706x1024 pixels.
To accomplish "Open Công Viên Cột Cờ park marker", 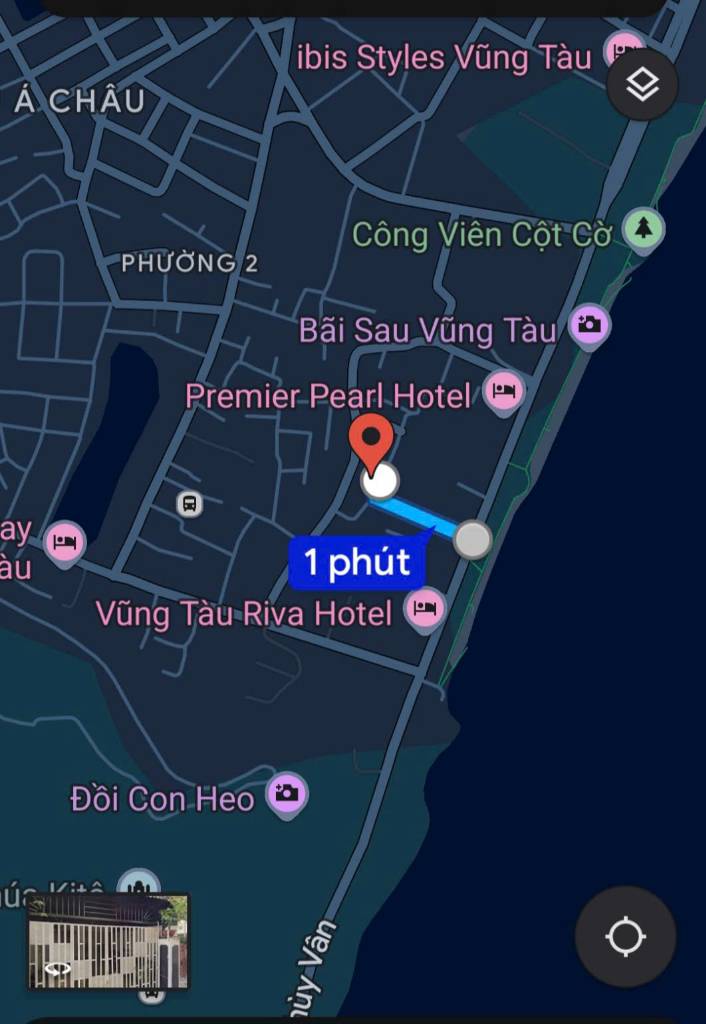I will click(x=643, y=229).
